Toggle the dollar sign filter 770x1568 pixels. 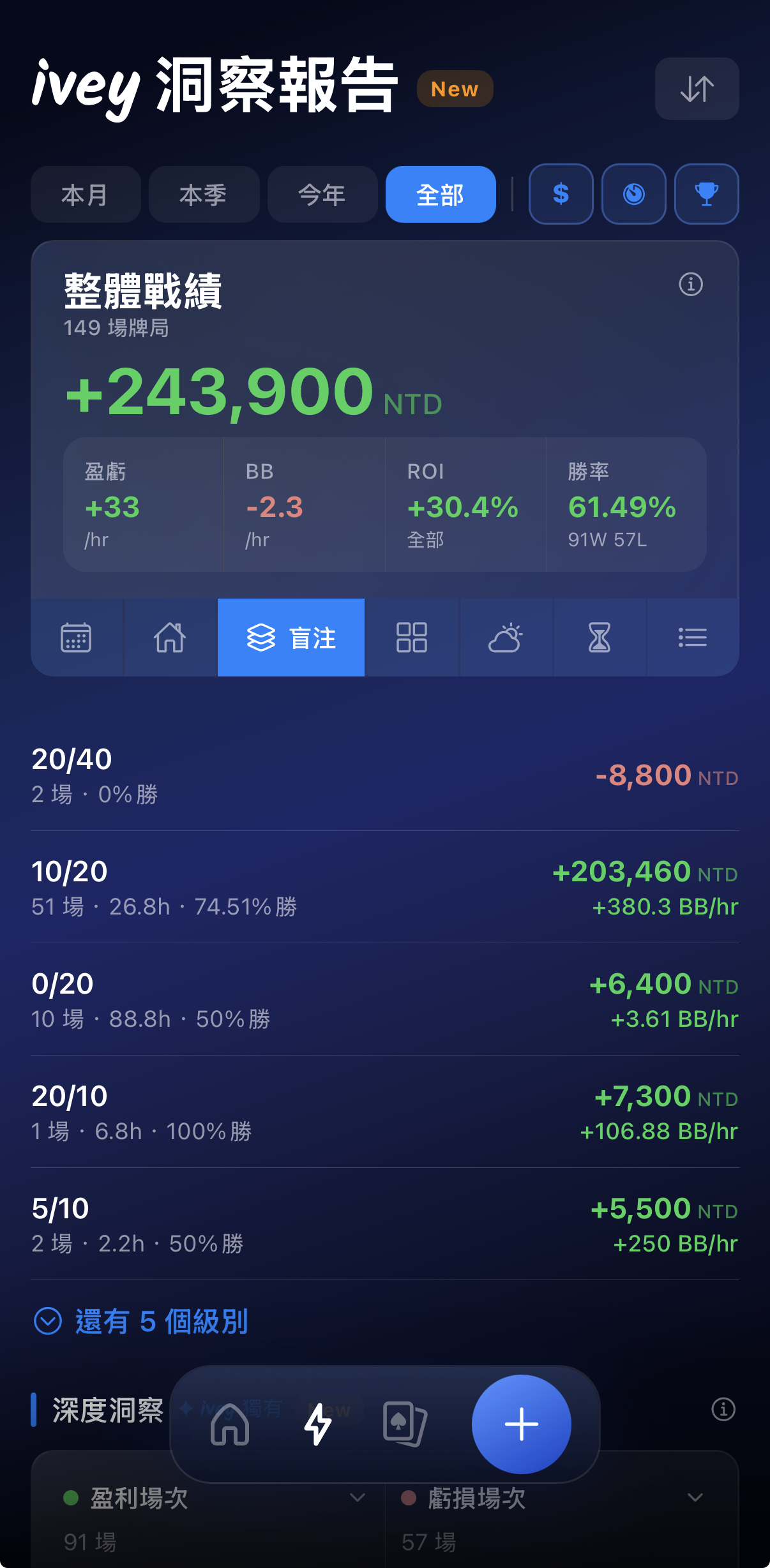[x=561, y=195]
